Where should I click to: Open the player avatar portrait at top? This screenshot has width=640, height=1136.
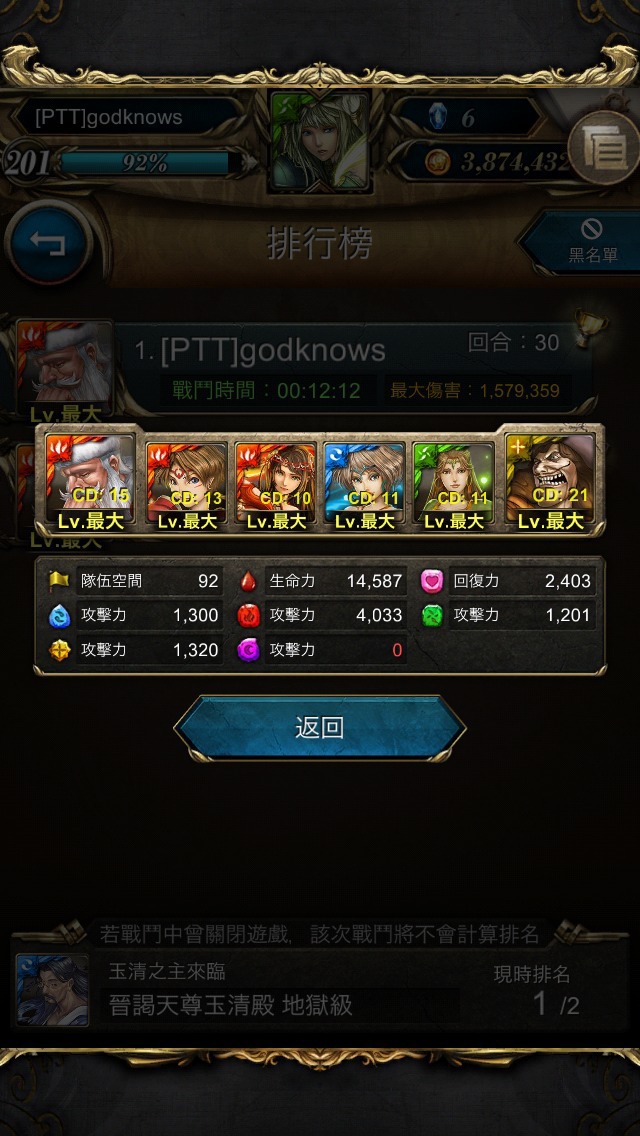point(320,141)
